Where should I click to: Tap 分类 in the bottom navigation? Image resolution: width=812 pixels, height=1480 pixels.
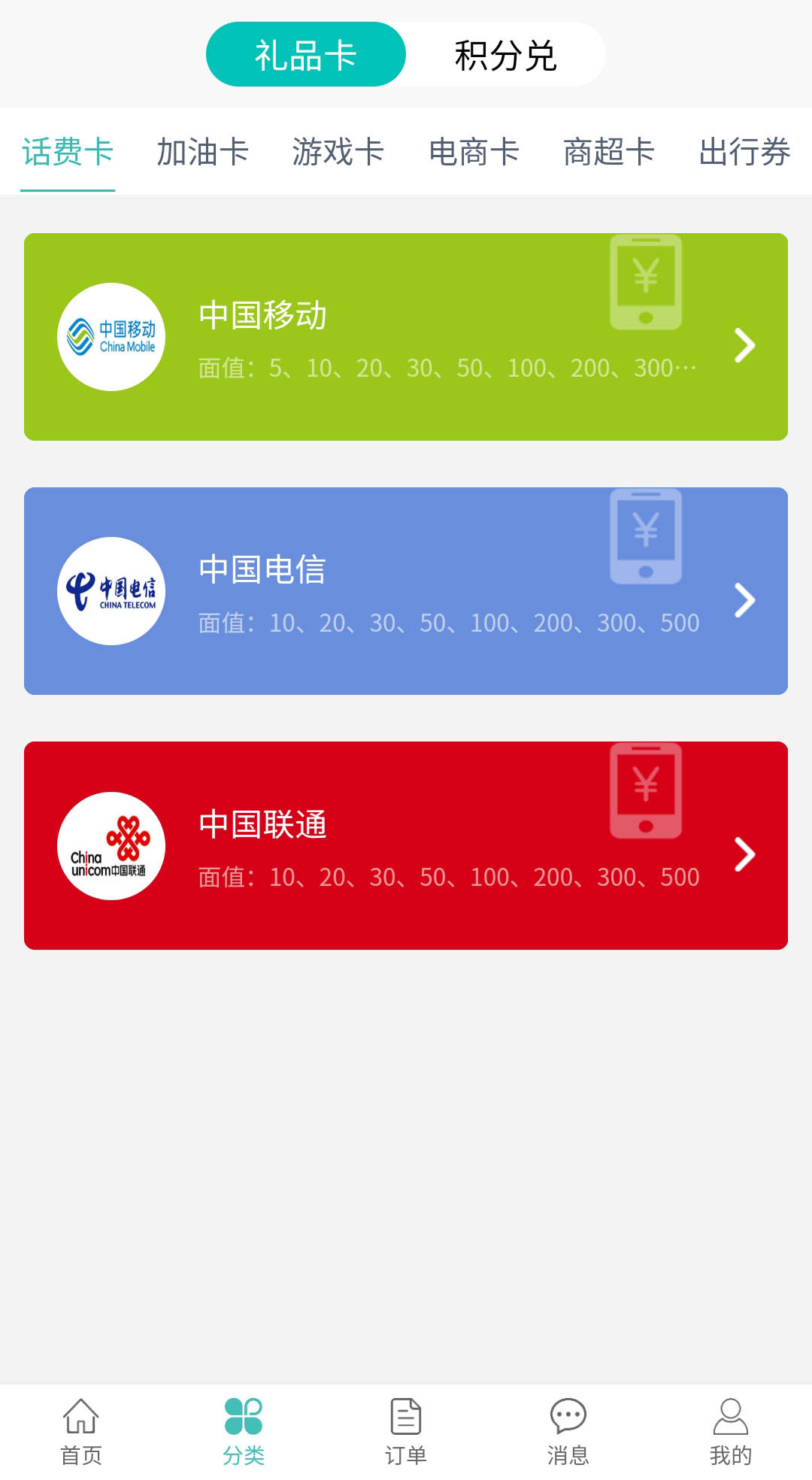(x=244, y=1431)
